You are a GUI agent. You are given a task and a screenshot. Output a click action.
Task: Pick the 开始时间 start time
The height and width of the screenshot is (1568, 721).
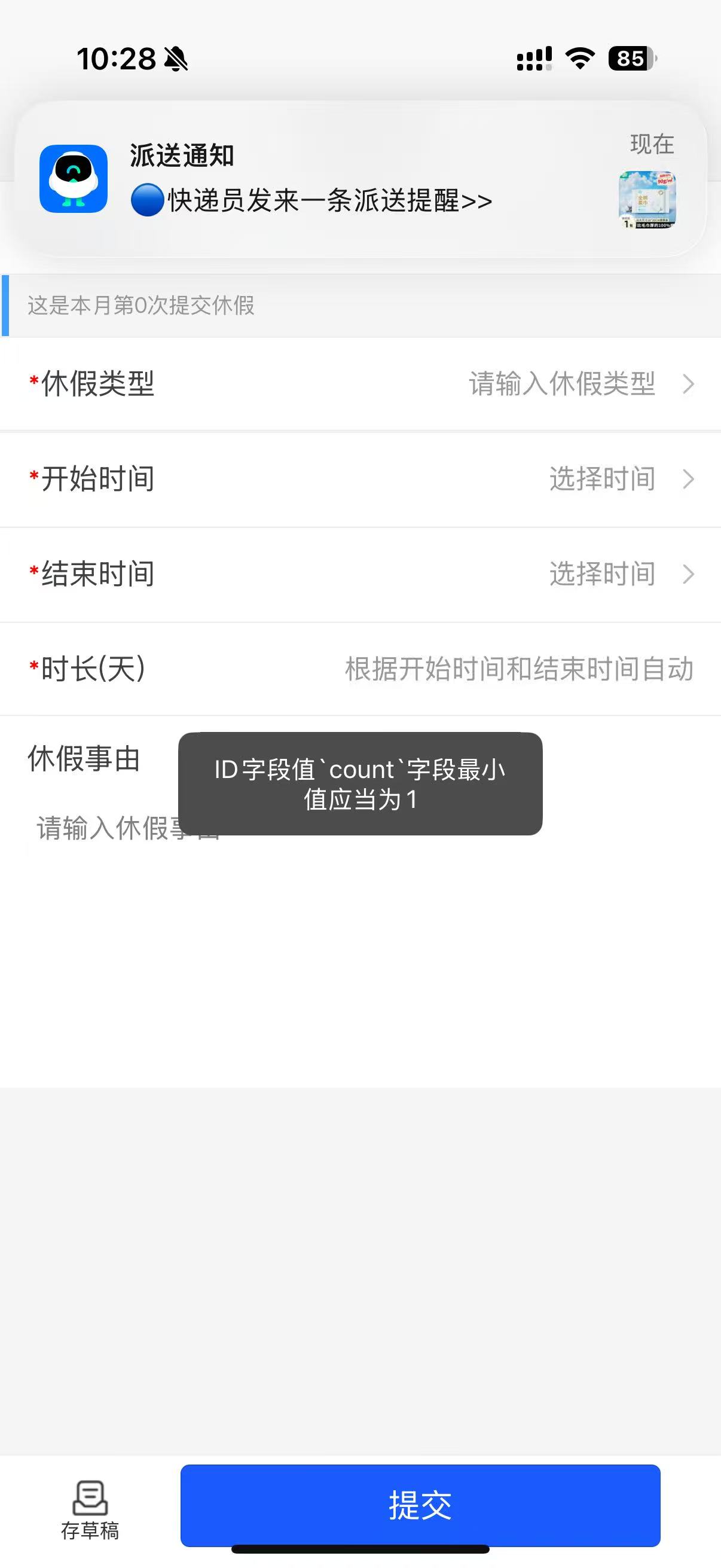pyautogui.click(x=603, y=479)
